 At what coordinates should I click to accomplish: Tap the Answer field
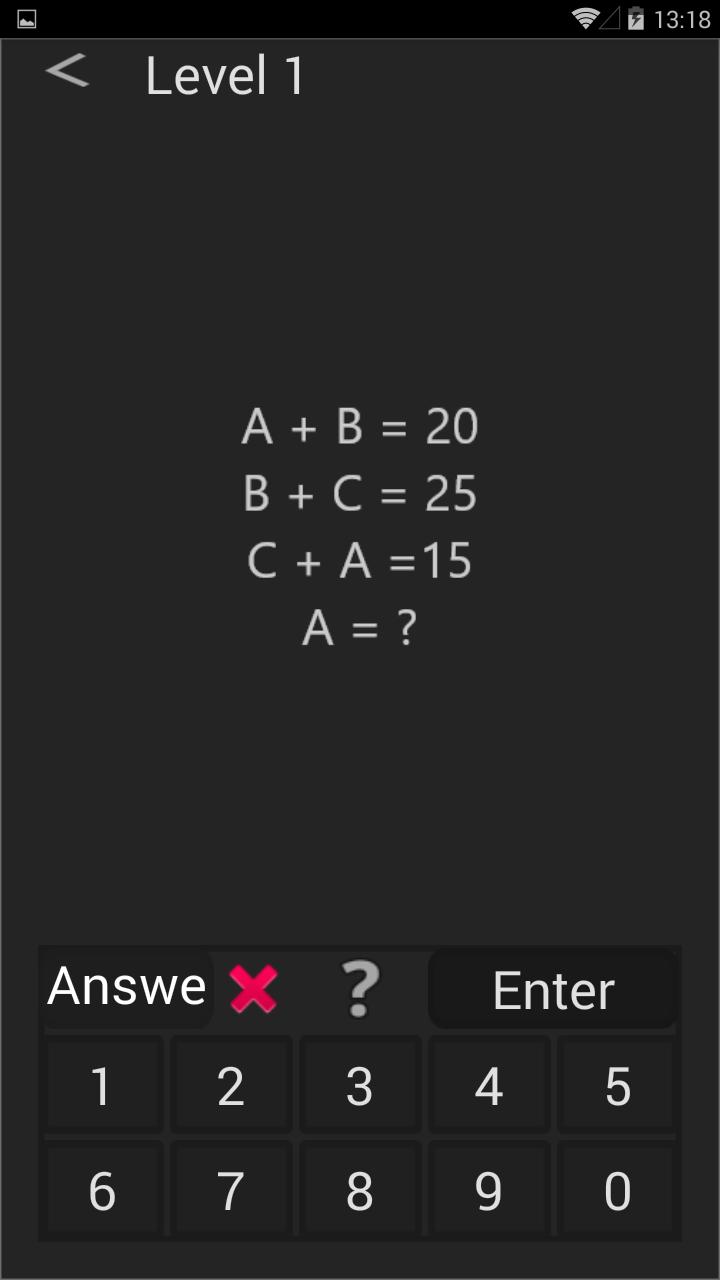coord(127,986)
